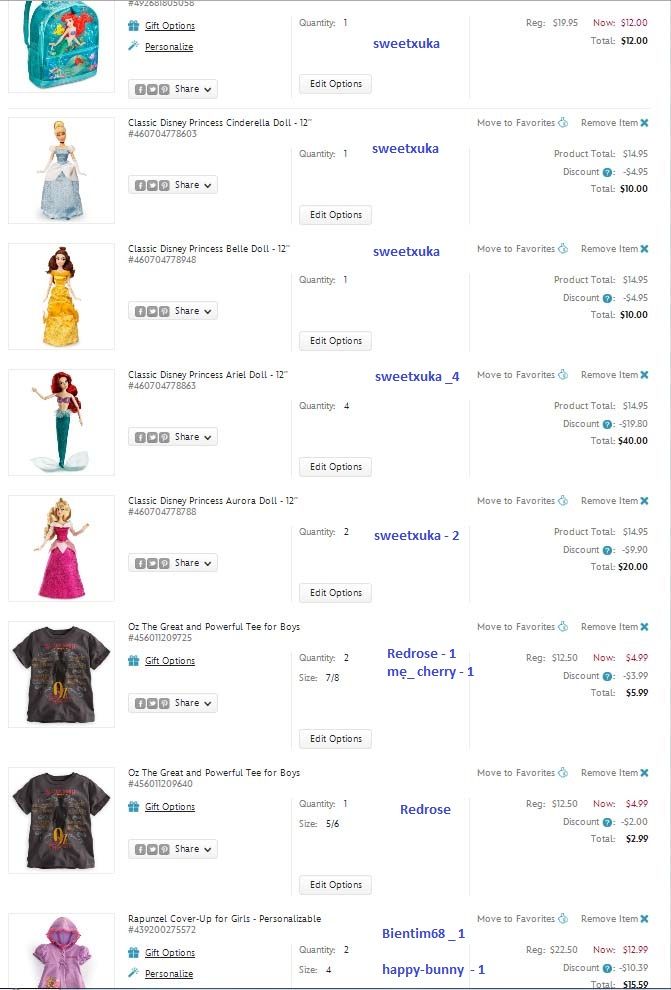Screen dimensions: 671x990
Task: Personalize the Rapunzel Cover-Up
Action: pos(168,974)
